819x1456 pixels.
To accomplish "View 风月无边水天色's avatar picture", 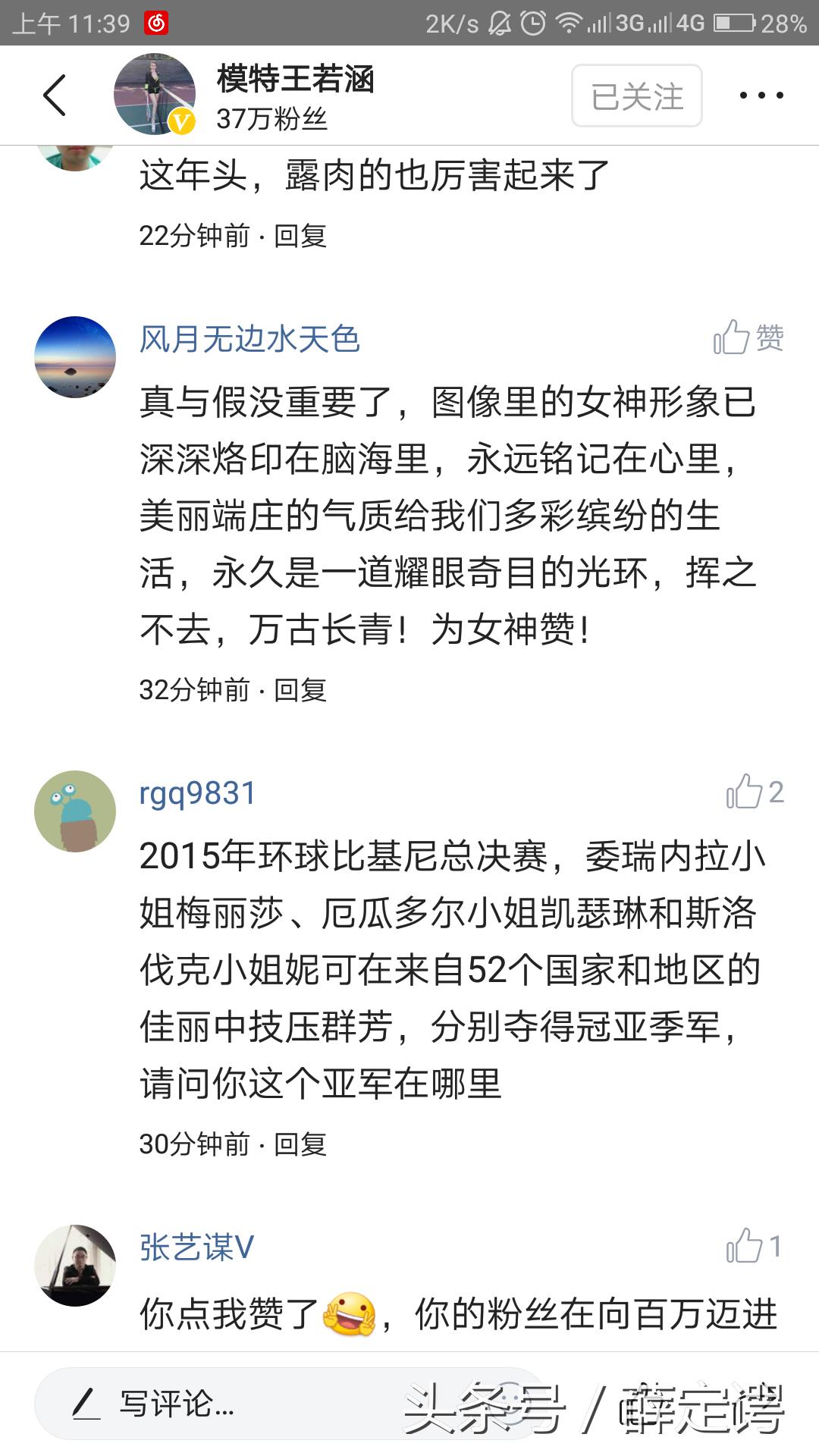I will (x=75, y=357).
